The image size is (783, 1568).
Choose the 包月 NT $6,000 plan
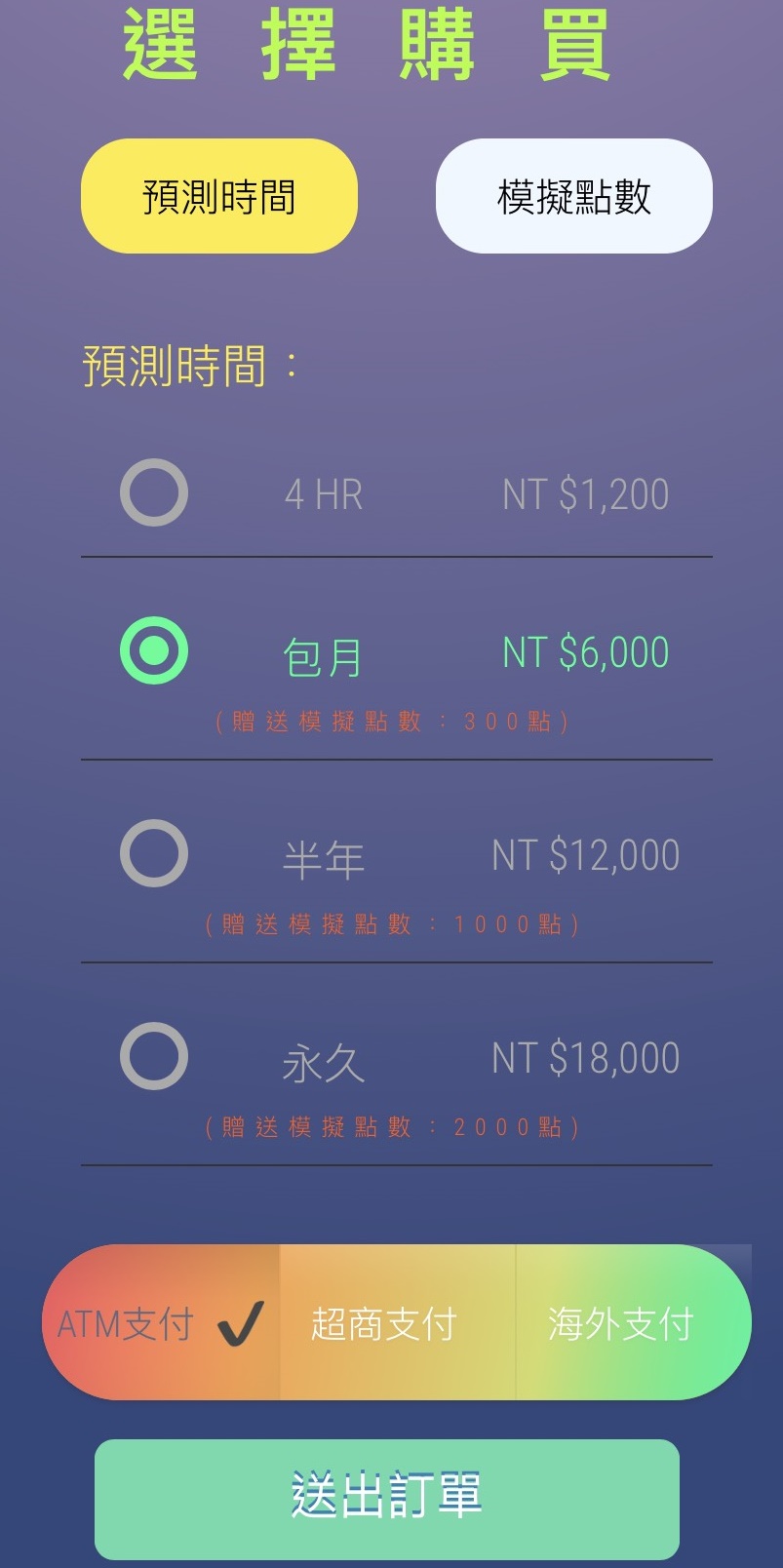click(154, 651)
